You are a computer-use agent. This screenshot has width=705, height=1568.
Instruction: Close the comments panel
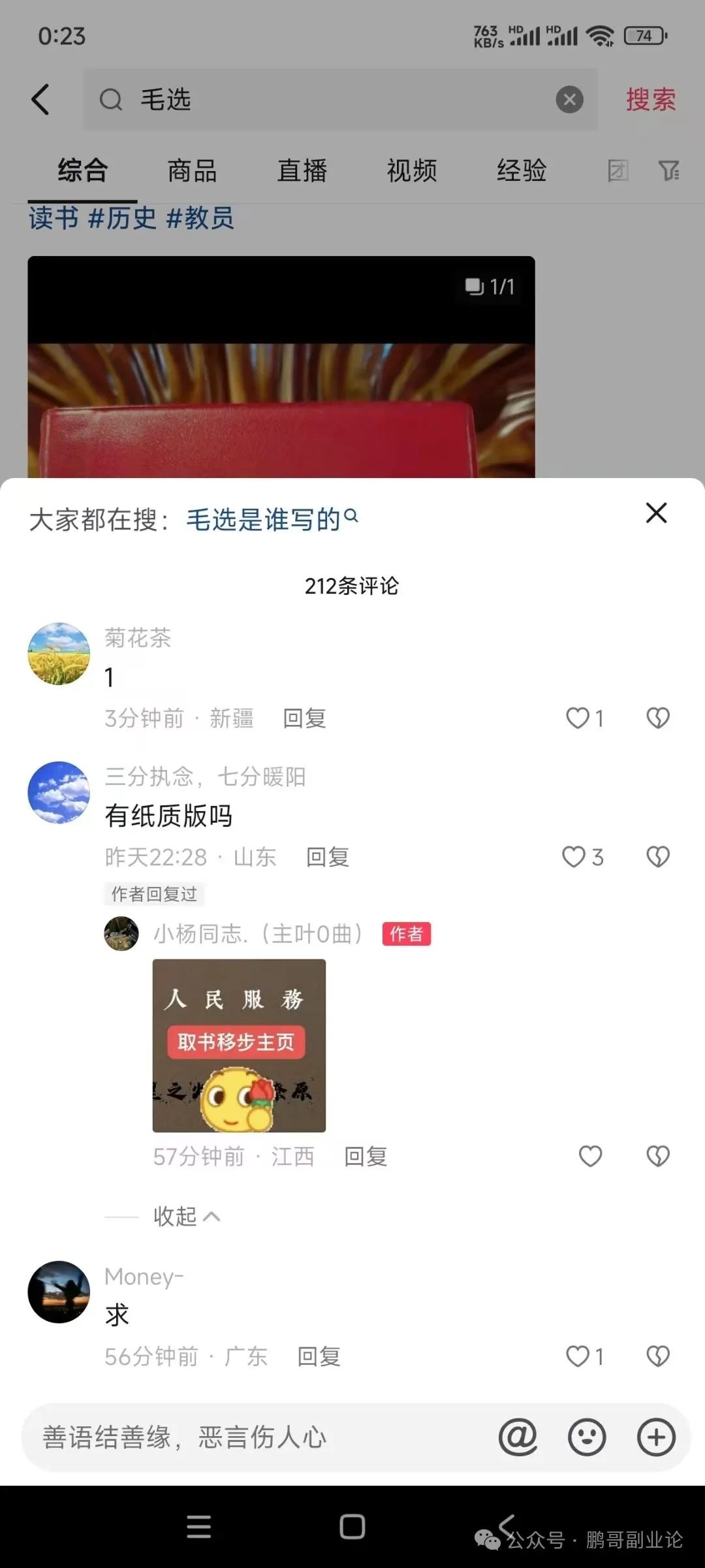point(656,513)
